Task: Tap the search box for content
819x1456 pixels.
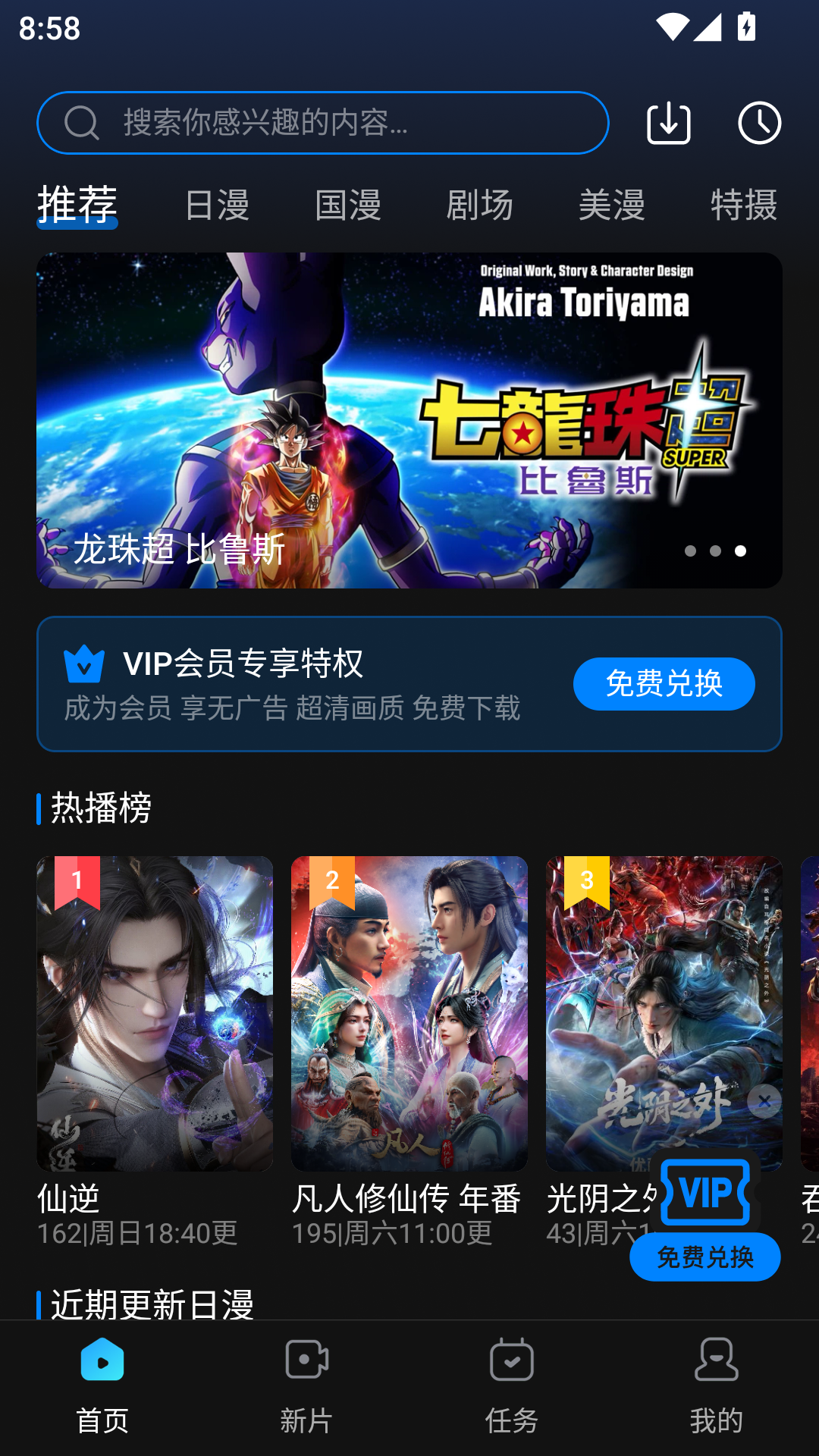Action: point(323,123)
